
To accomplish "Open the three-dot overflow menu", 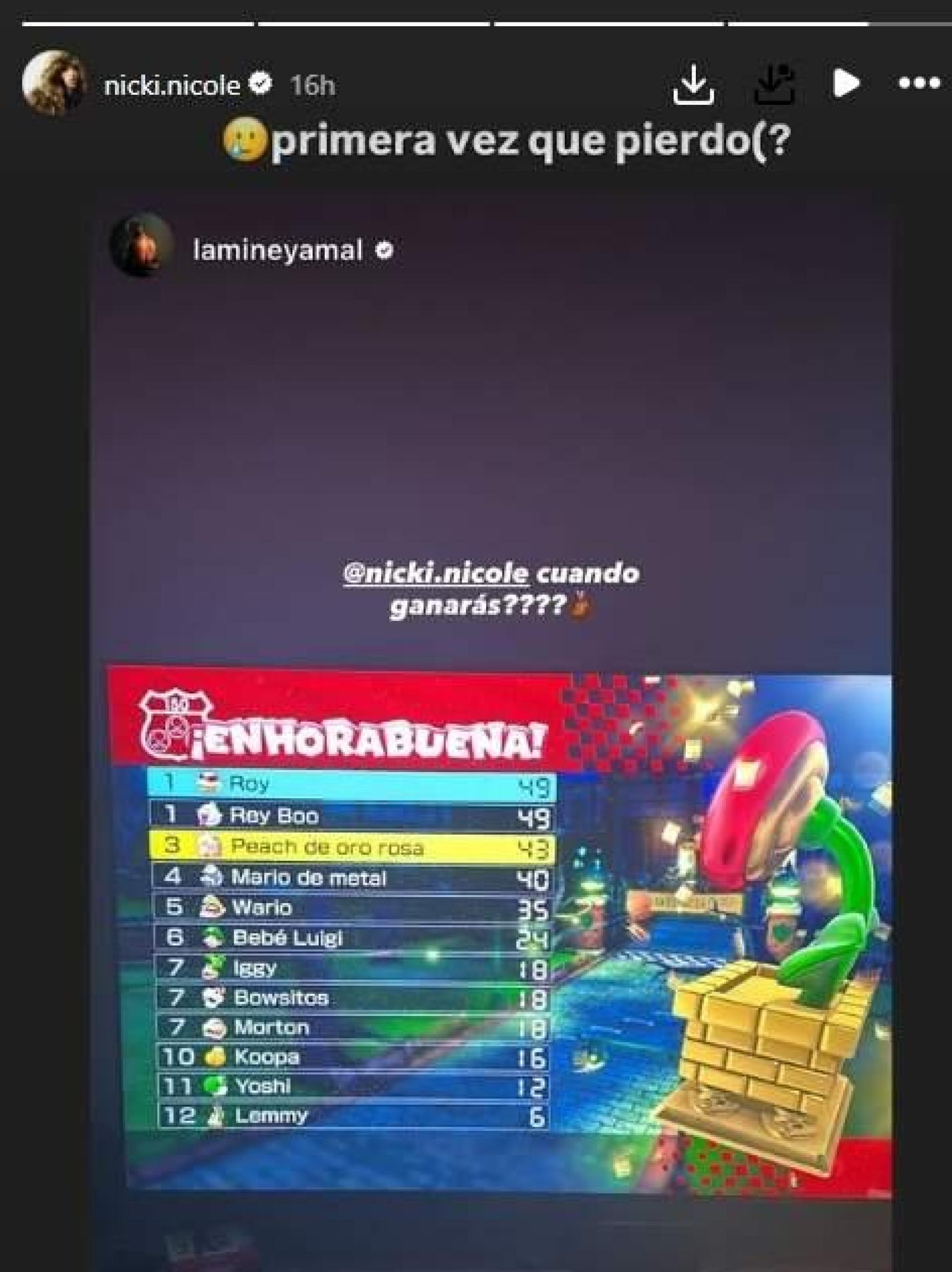I will click(x=919, y=84).
